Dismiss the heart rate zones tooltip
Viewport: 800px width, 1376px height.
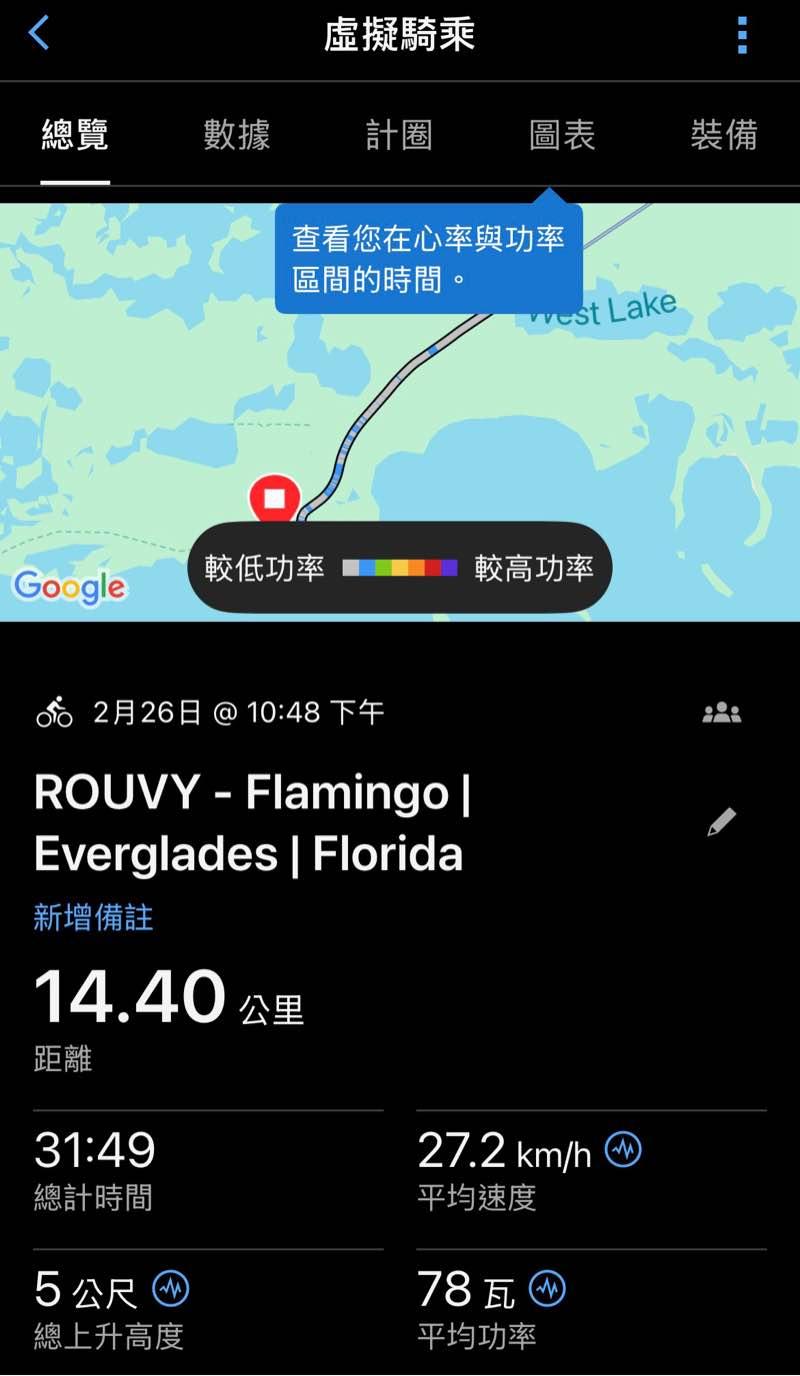pyautogui.click(x=428, y=258)
